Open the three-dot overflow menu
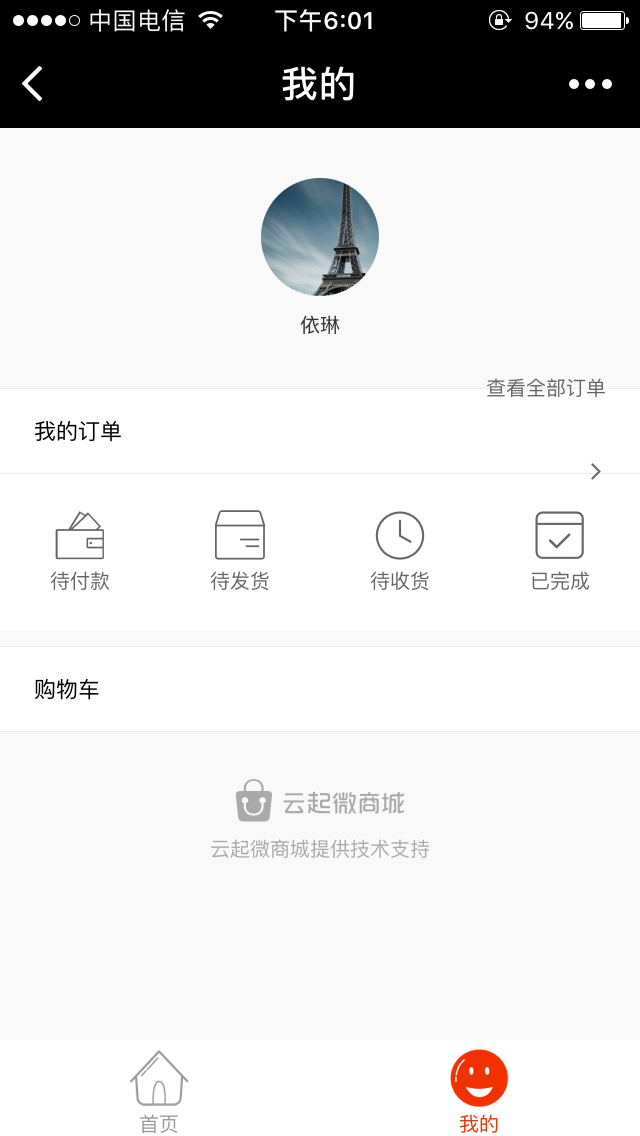The image size is (640, 1136). [x=590, y=84]
